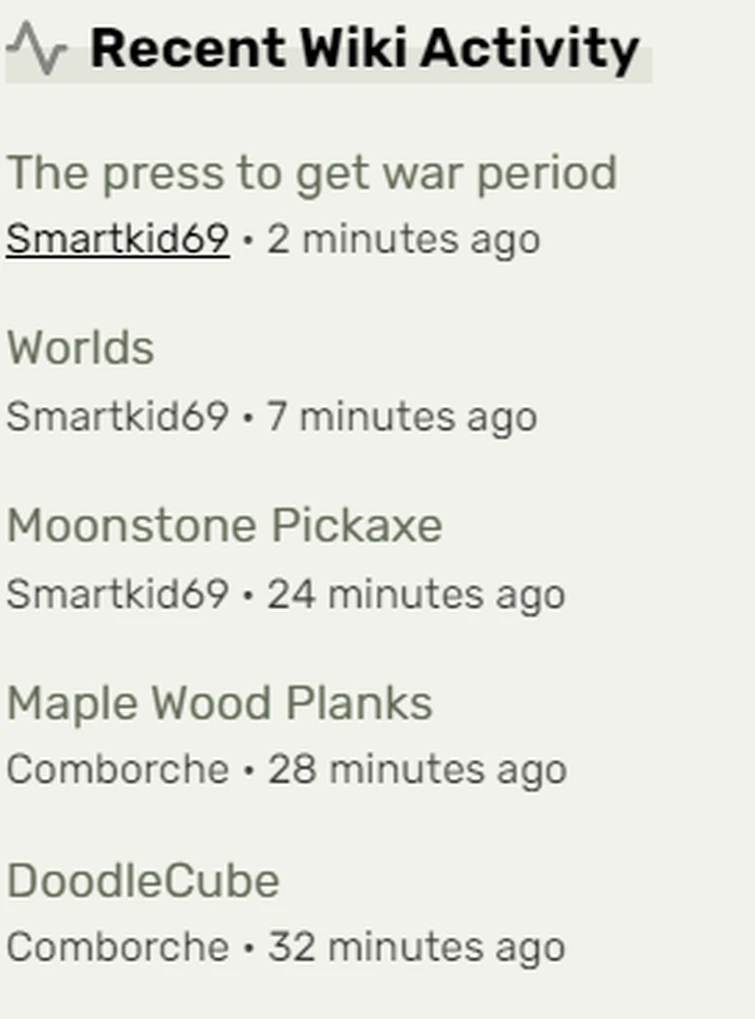
Task: View the underlined Smartkid69 user profile
Action: pyautogui.click(x=117, y=239)
